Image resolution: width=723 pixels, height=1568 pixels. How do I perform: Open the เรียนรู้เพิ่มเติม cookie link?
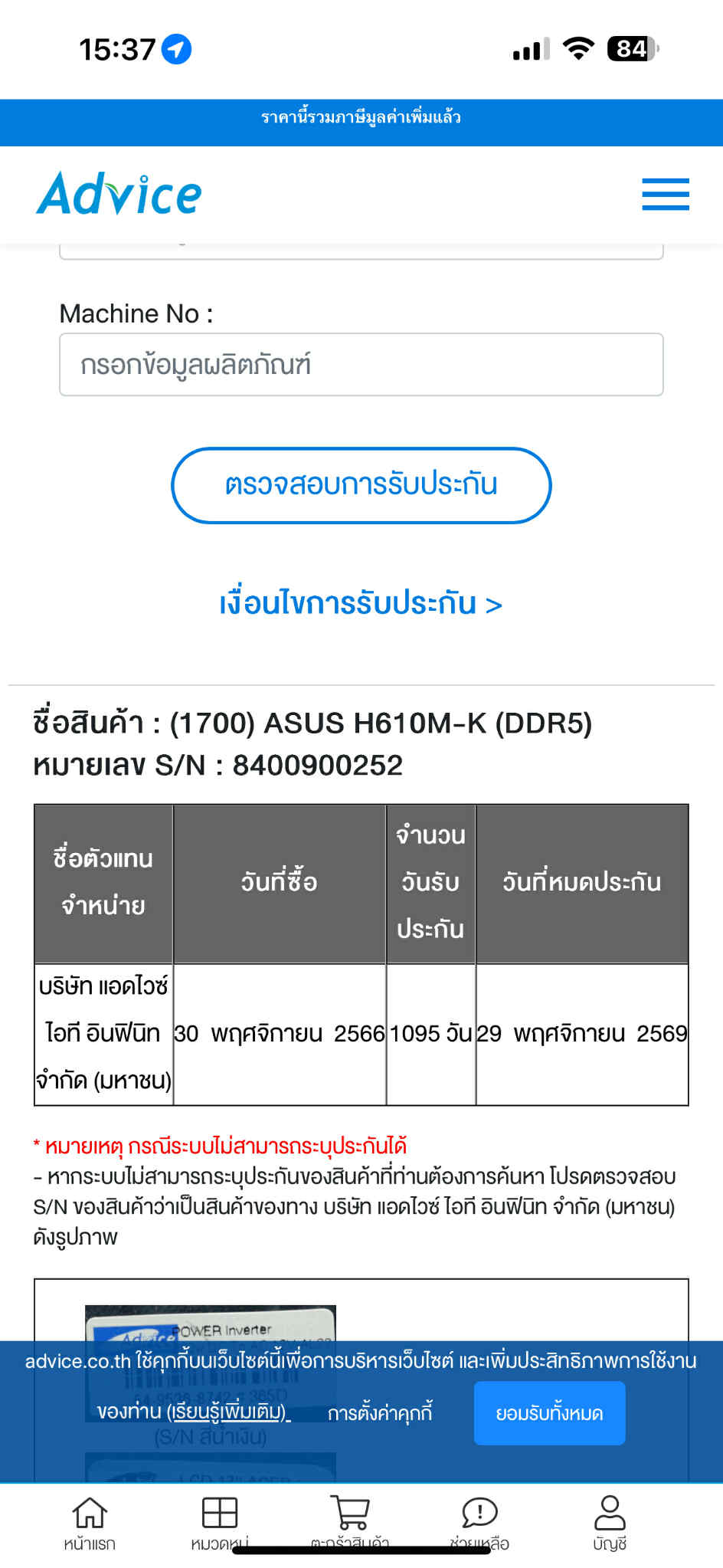coord(229,1412)
